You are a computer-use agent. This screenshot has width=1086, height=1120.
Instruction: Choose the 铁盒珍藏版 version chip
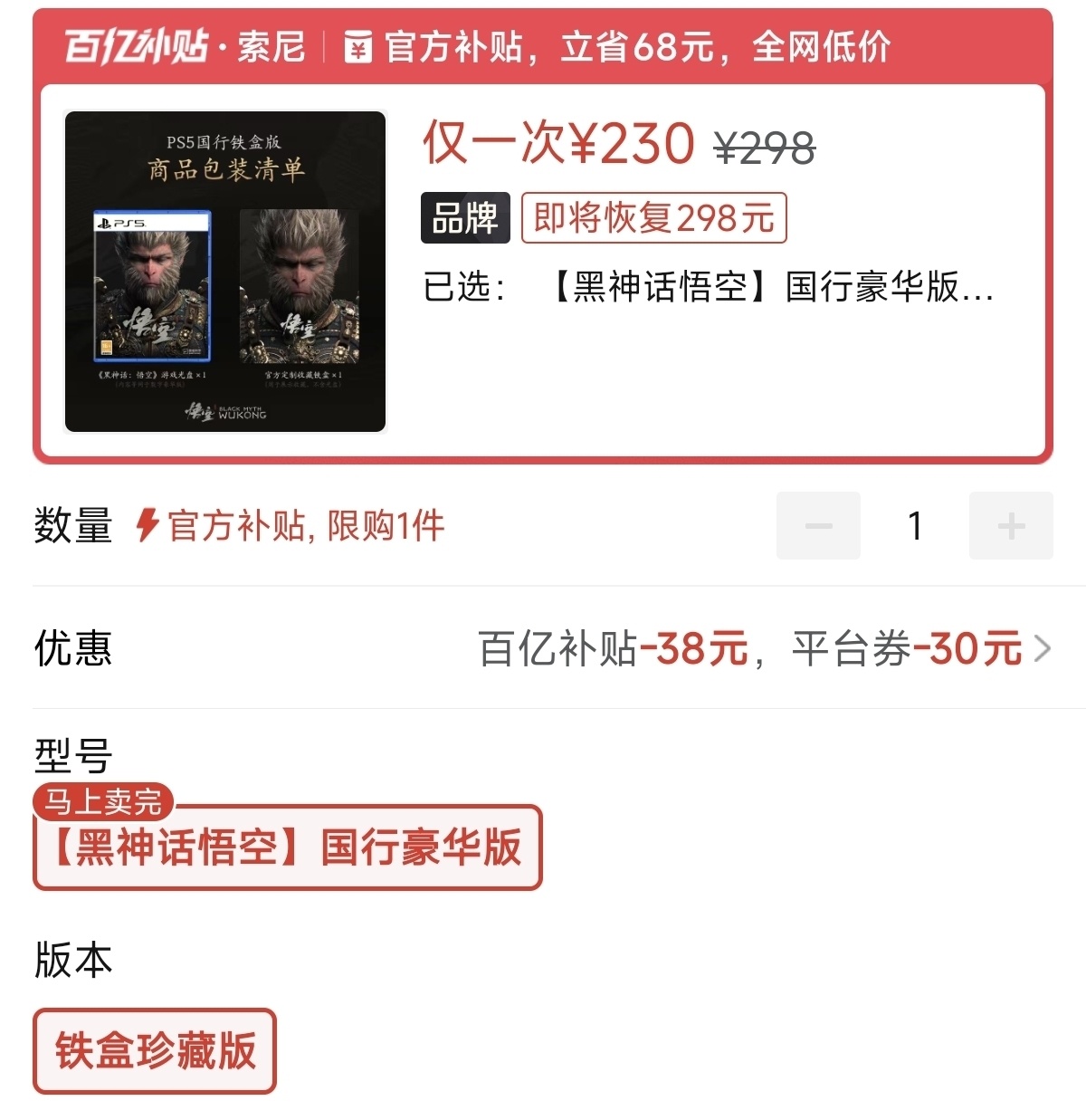point(155,1050)
